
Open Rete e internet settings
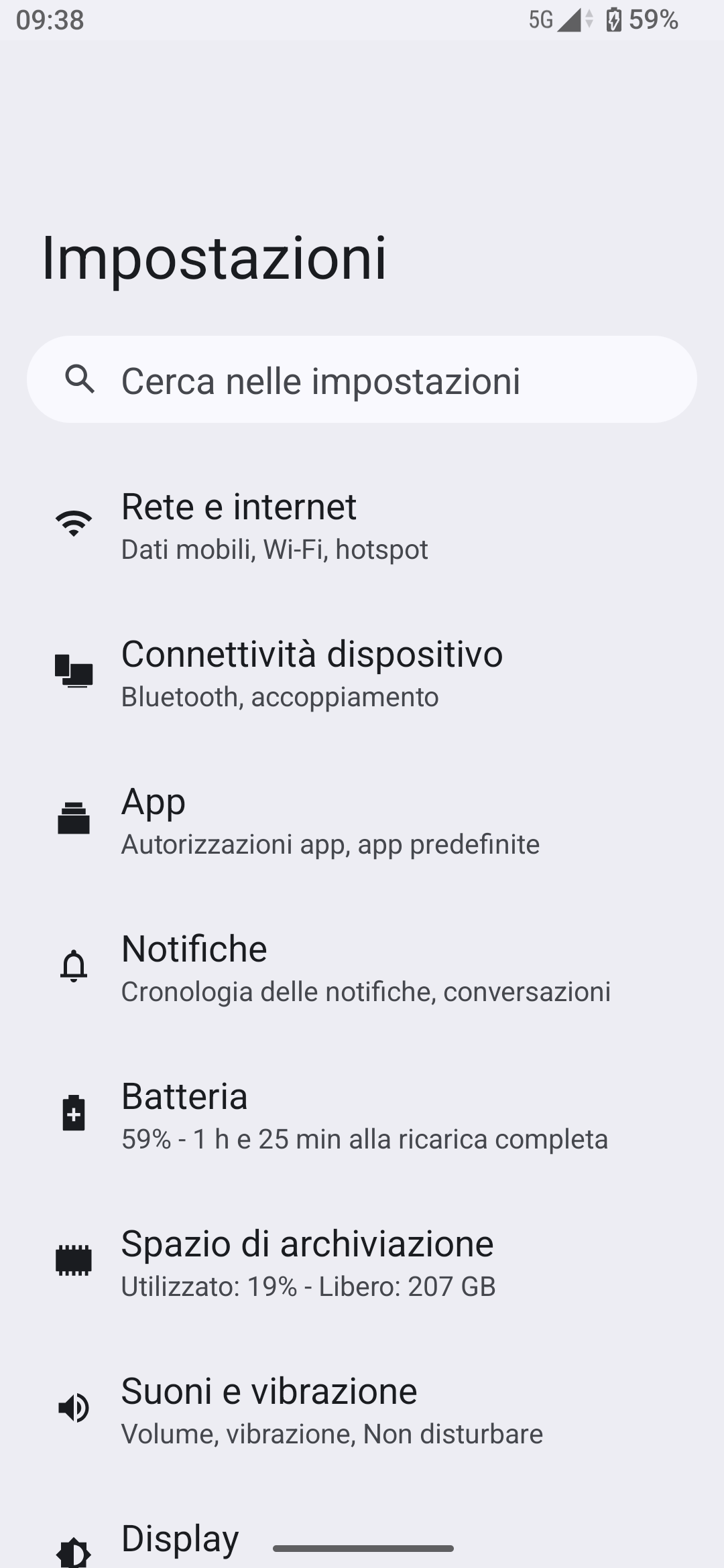(362, 526)
